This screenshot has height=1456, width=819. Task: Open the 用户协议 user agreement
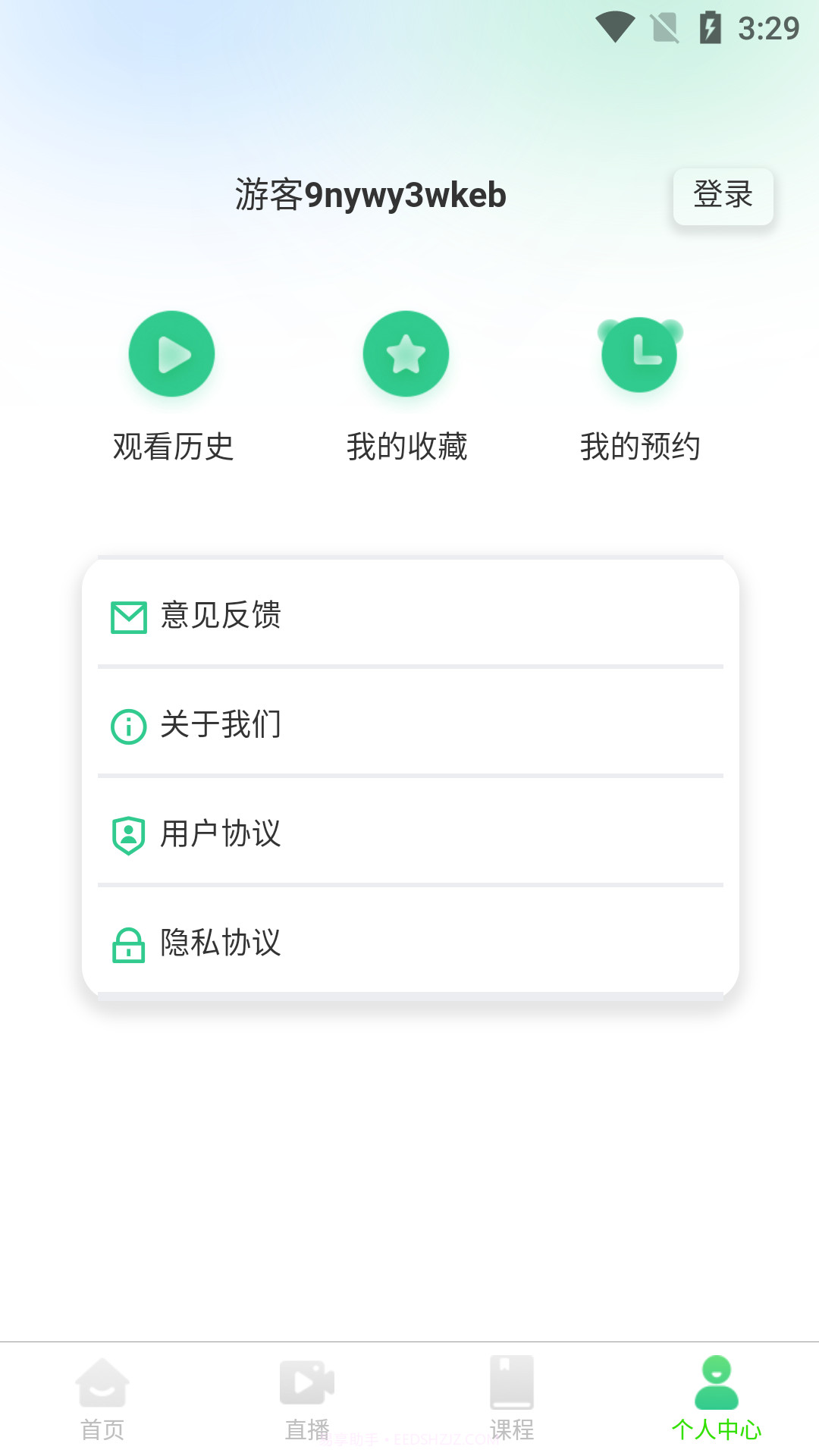[x=221, y=835]
